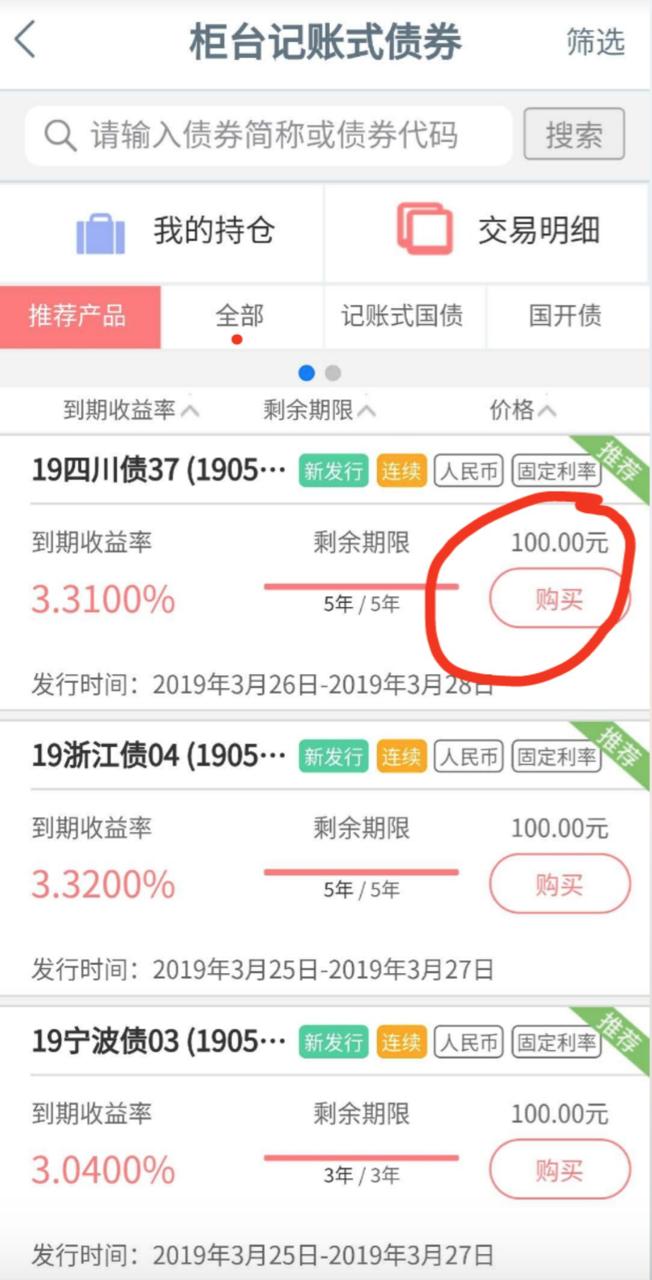Screen dimensions: 652x1280
Task: Focus the bond name or code search field
Action: 275,135
